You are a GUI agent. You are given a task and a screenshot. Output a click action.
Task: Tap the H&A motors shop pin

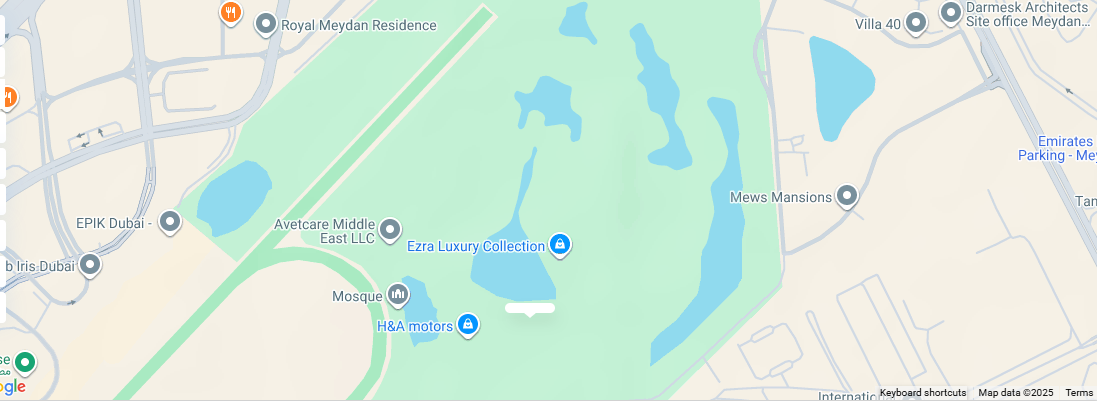pos(467,324)
